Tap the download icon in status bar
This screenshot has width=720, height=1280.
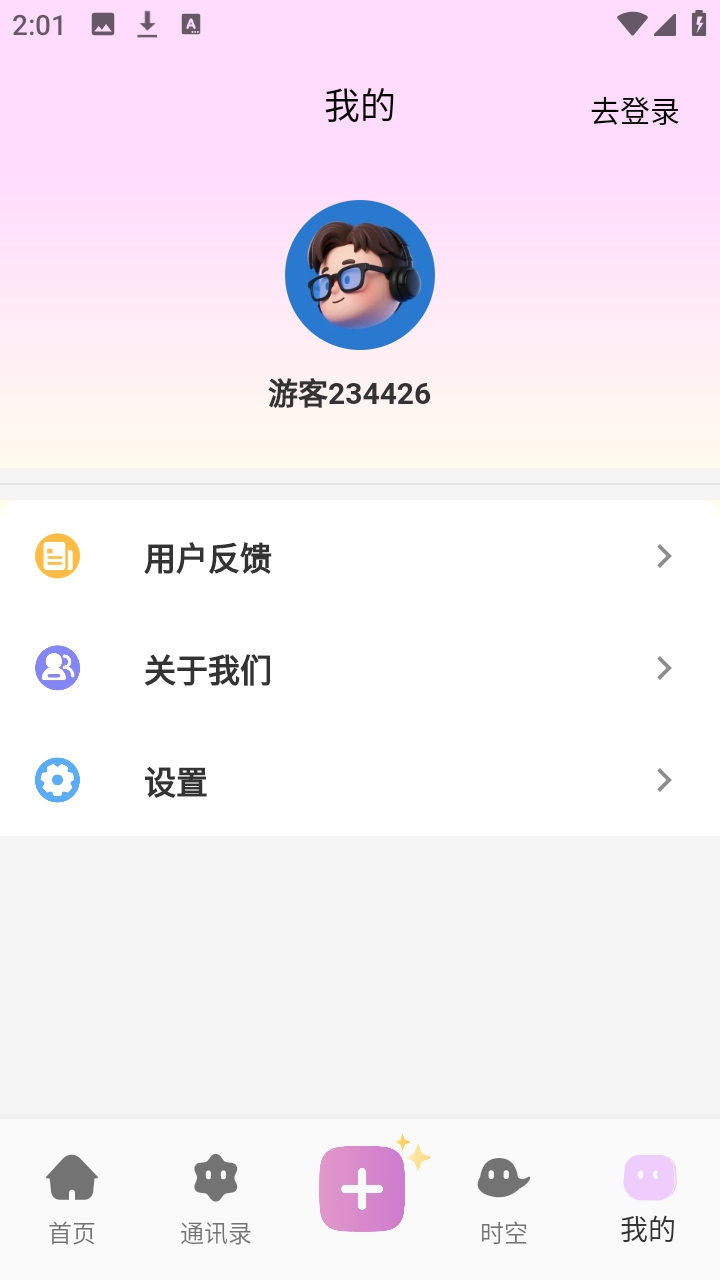tap(147, 24)
